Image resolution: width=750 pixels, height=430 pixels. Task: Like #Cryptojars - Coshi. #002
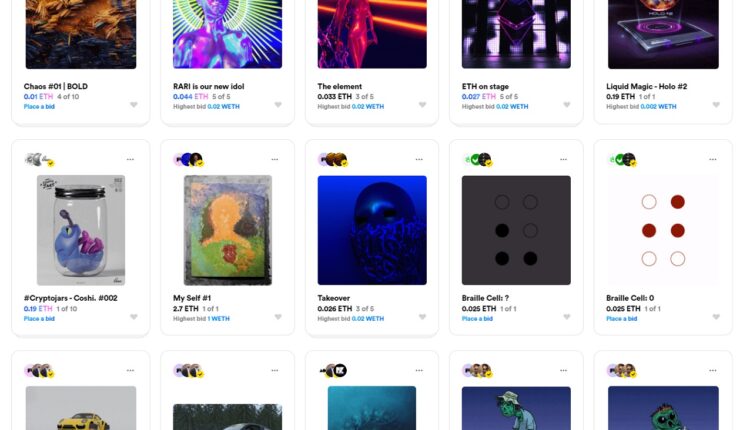coord(134,317)
